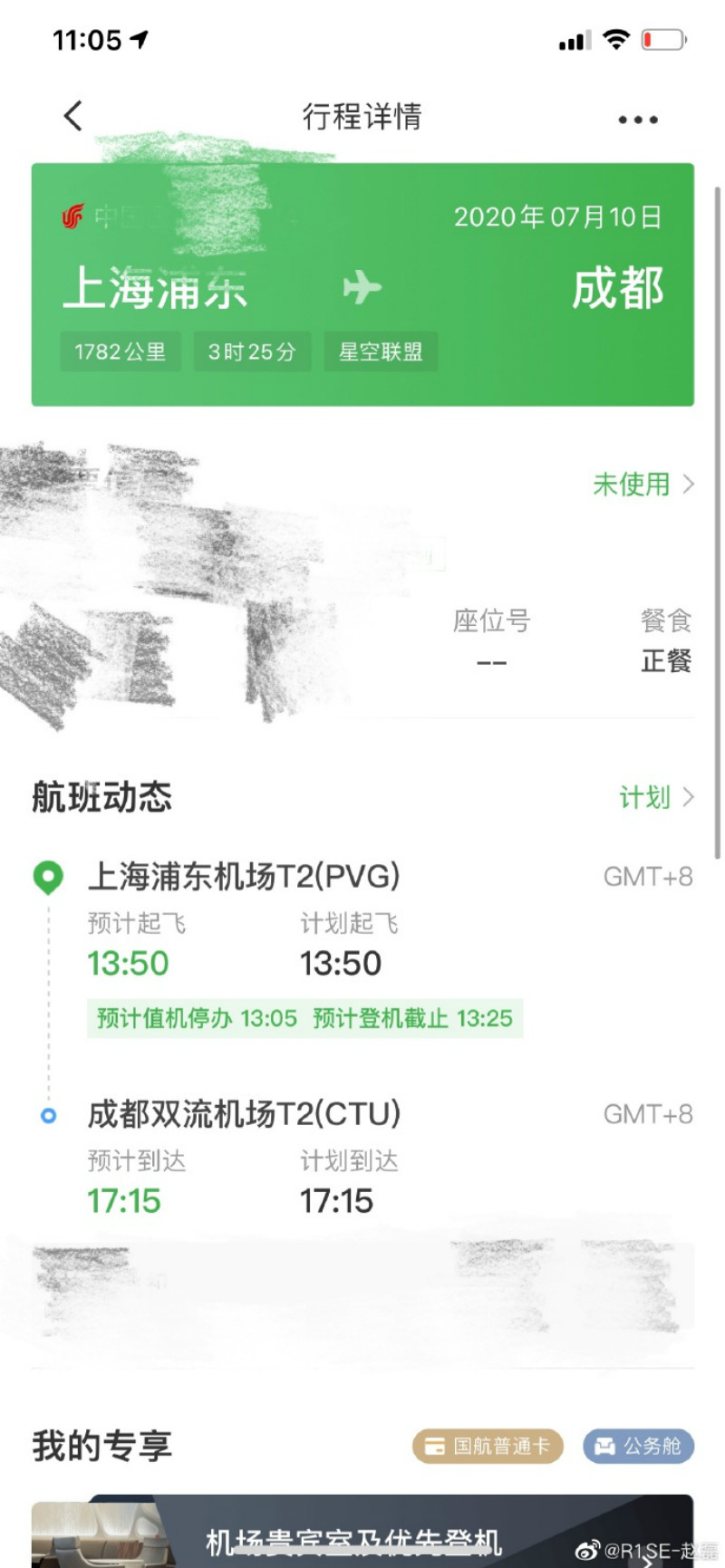Open the 未使用 ticket status

643,485
